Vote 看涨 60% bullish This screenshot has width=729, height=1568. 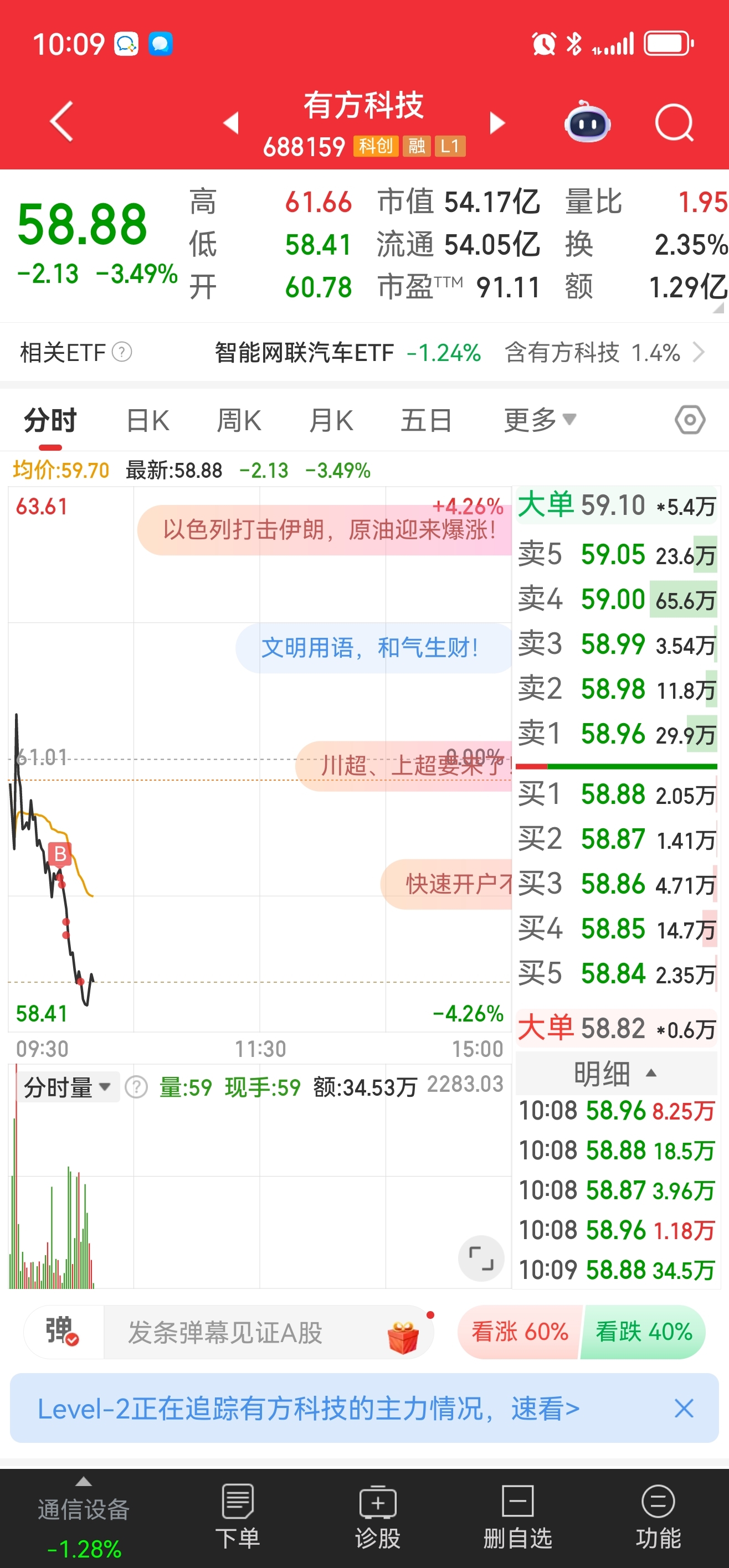coord(520,1332)
